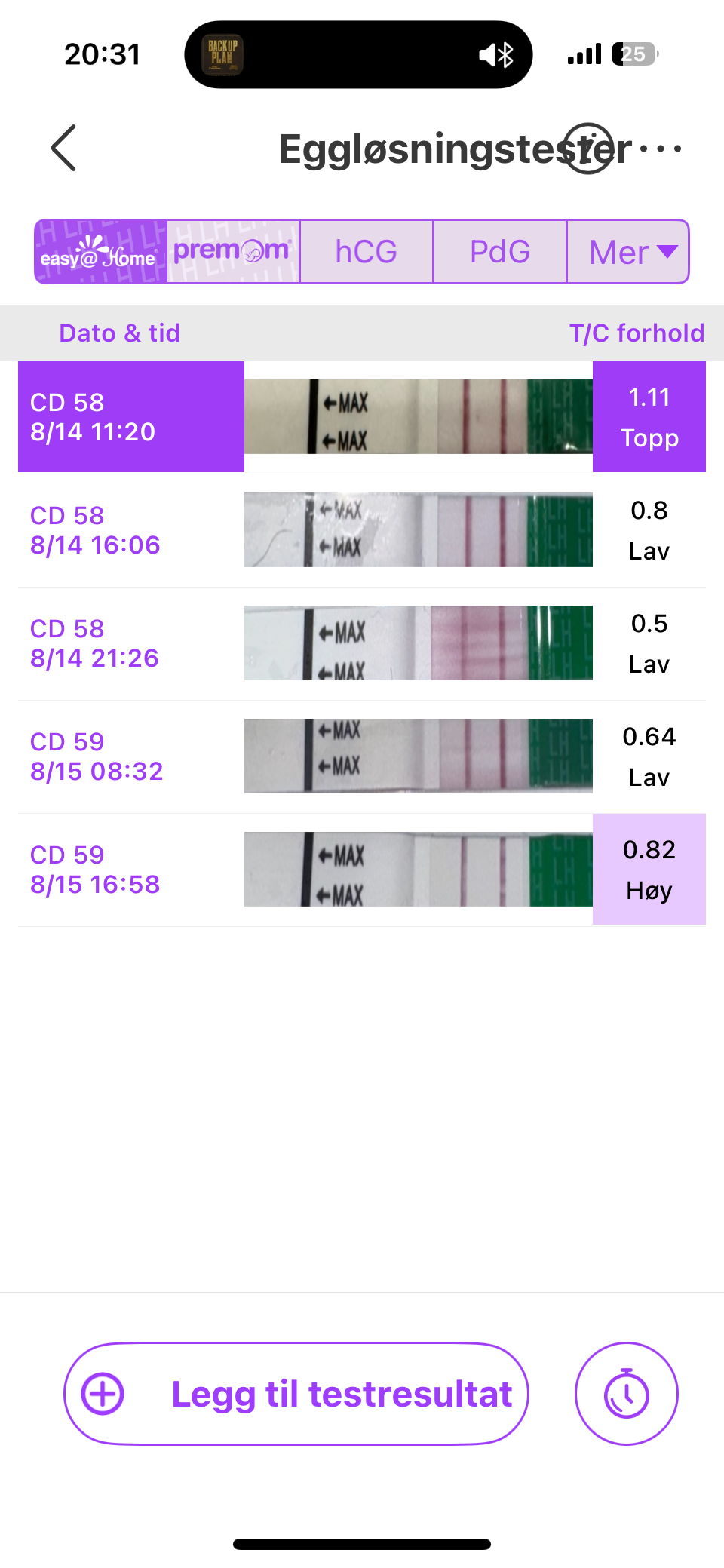Viewport: 724px width, 1568px height.
Task: Switch to the hCG tab
Action: [x=367, y=252]
